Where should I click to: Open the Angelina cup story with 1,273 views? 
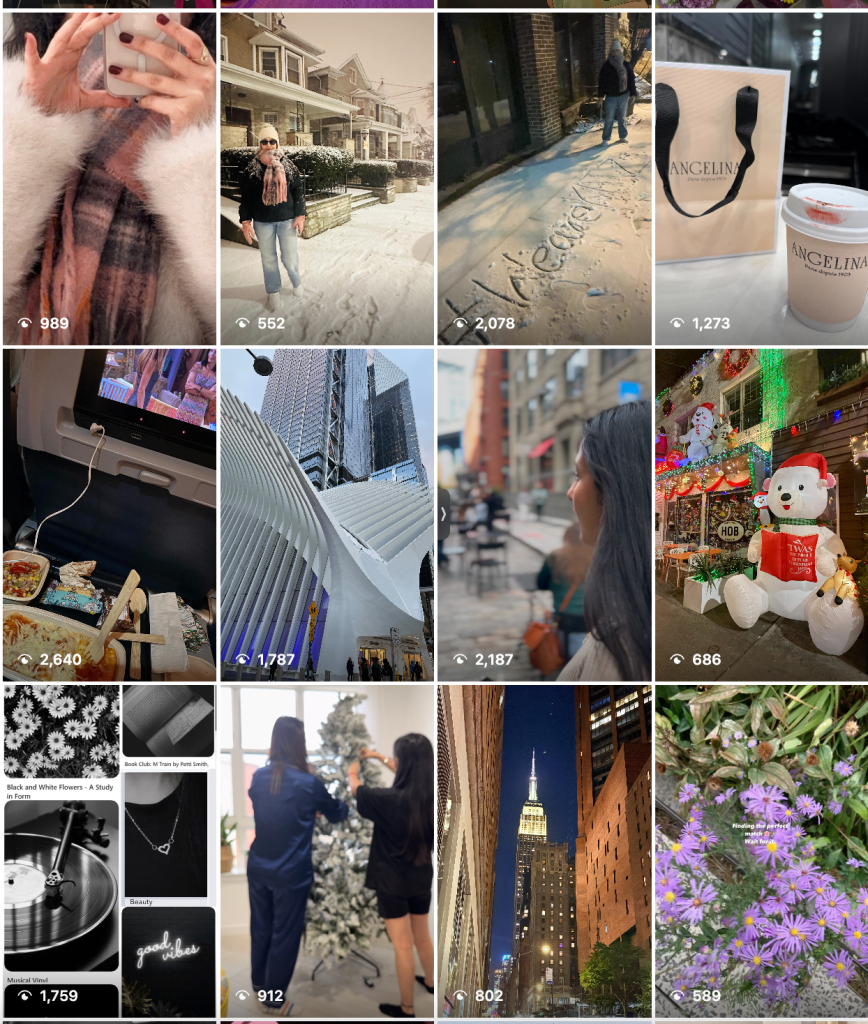[x=761, y=180]
